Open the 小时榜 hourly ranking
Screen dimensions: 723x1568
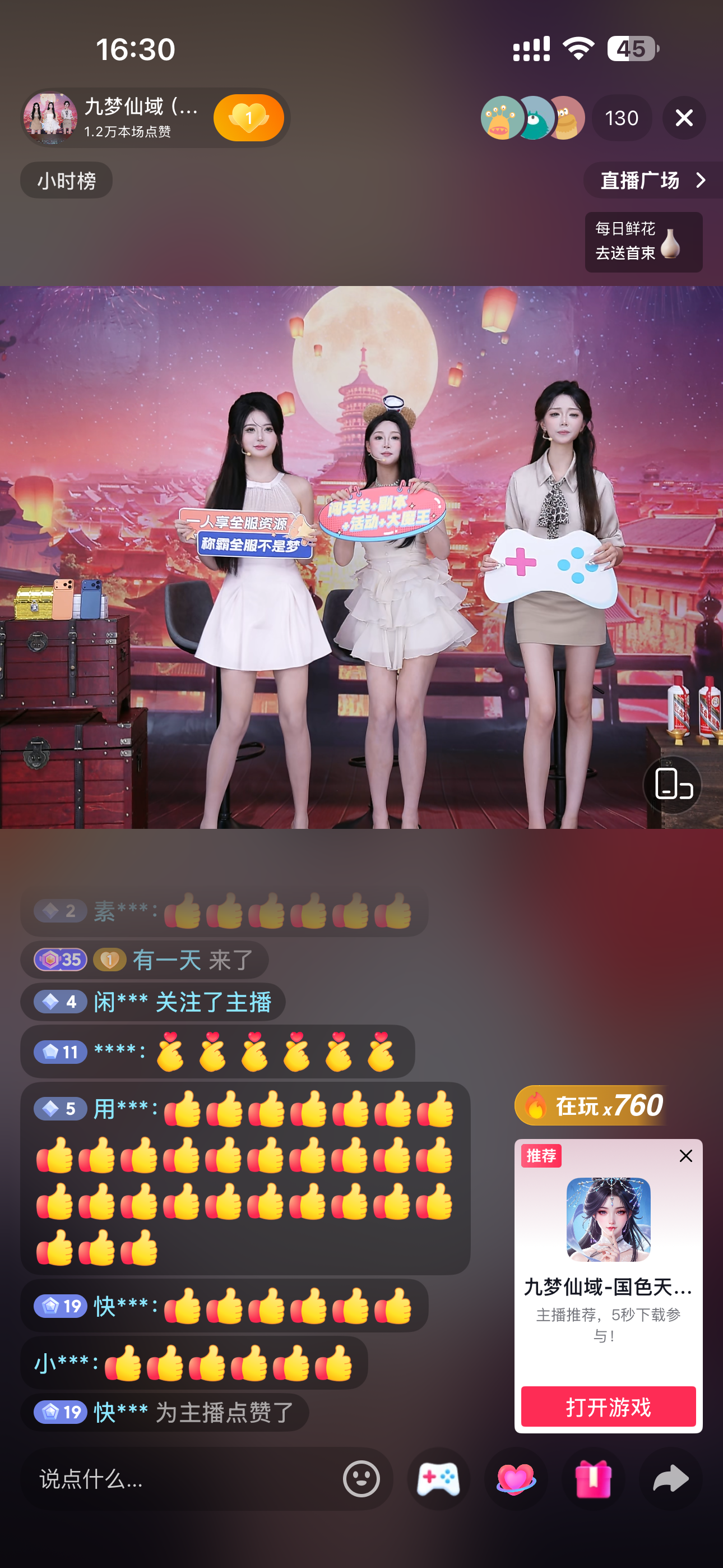pyautogui.click(x=66, y=180)
